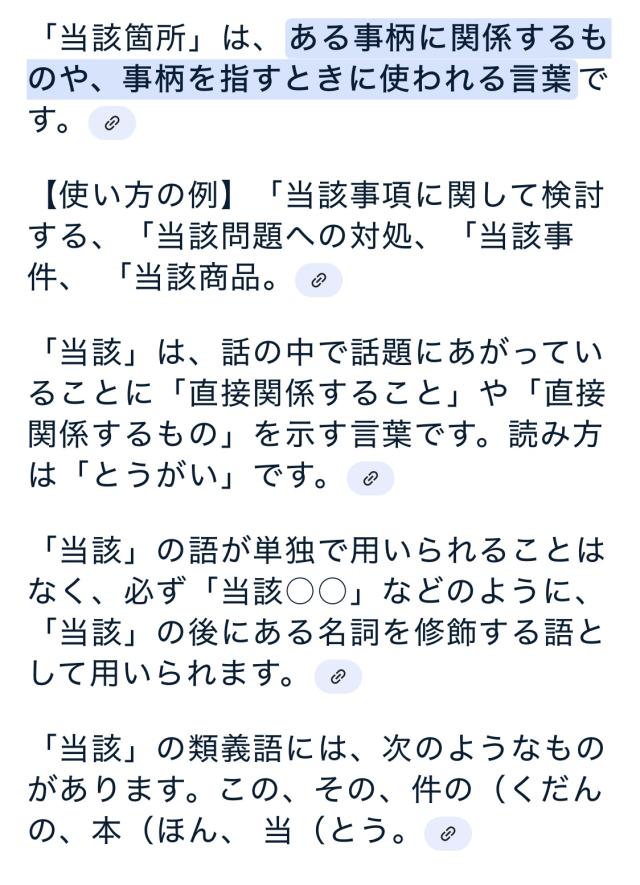Open the source link next to 「とうがい」です
640x885 pixels.
pyautogui.click(x=370, y=478)
